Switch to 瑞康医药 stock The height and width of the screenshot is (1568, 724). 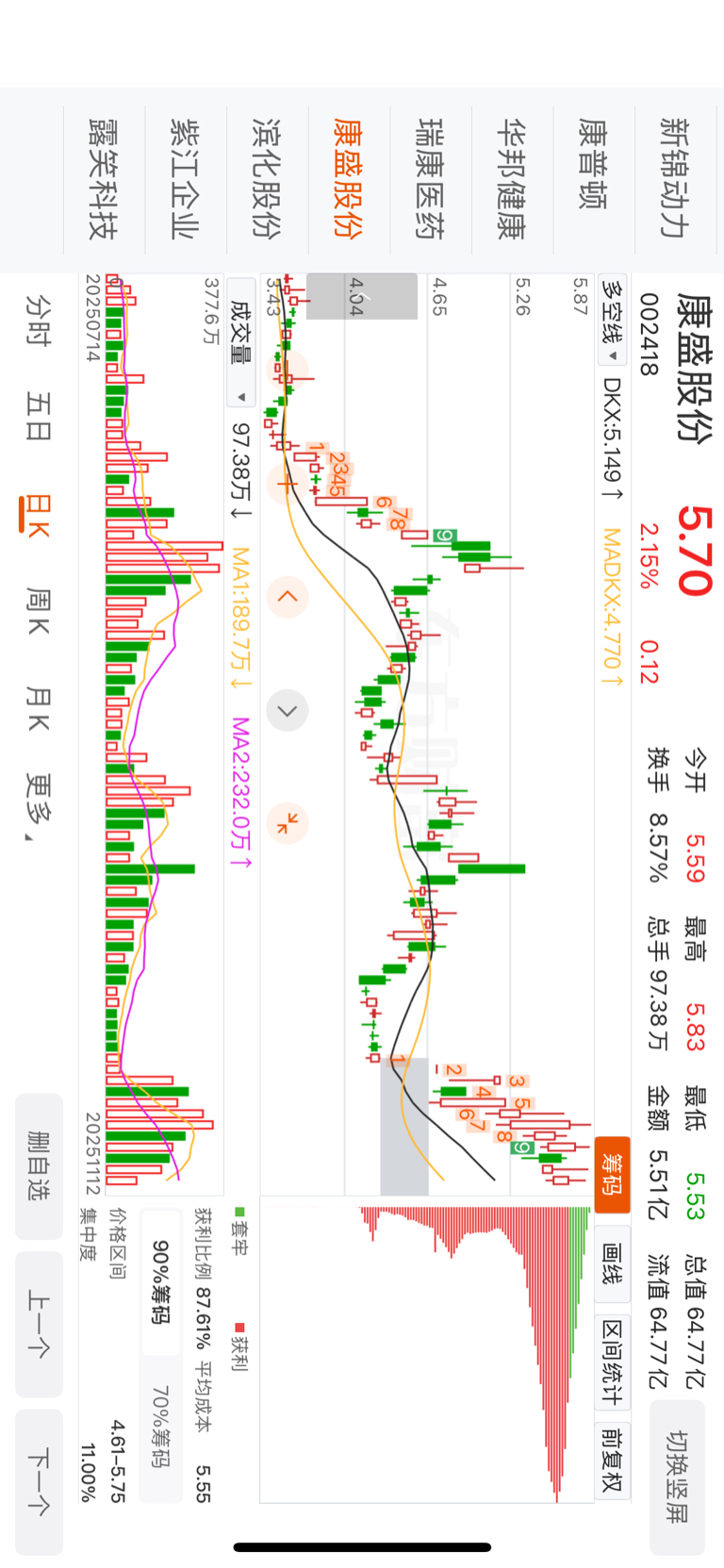click(430, 179)
